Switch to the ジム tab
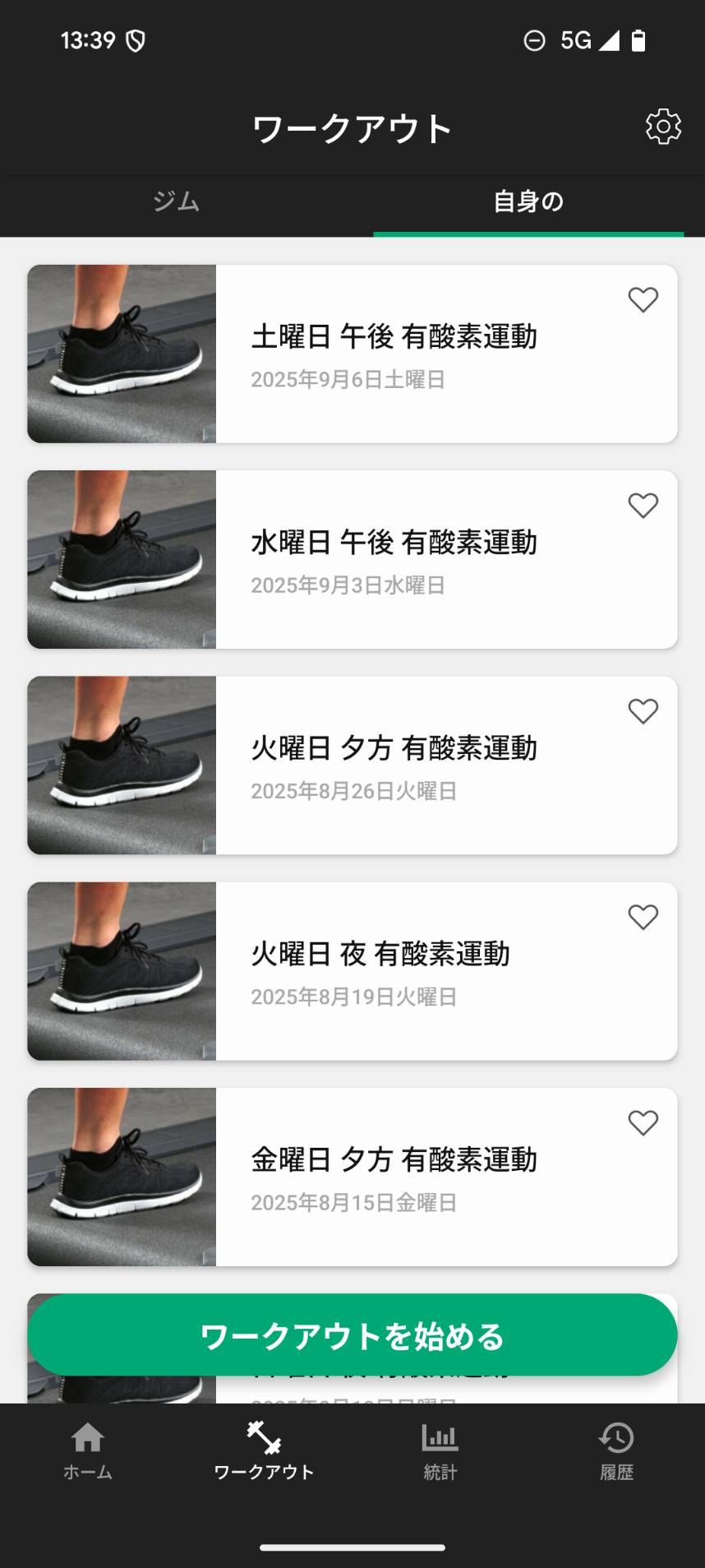Viewport: 705px width, 1568px height. click(x=176, y=201)
